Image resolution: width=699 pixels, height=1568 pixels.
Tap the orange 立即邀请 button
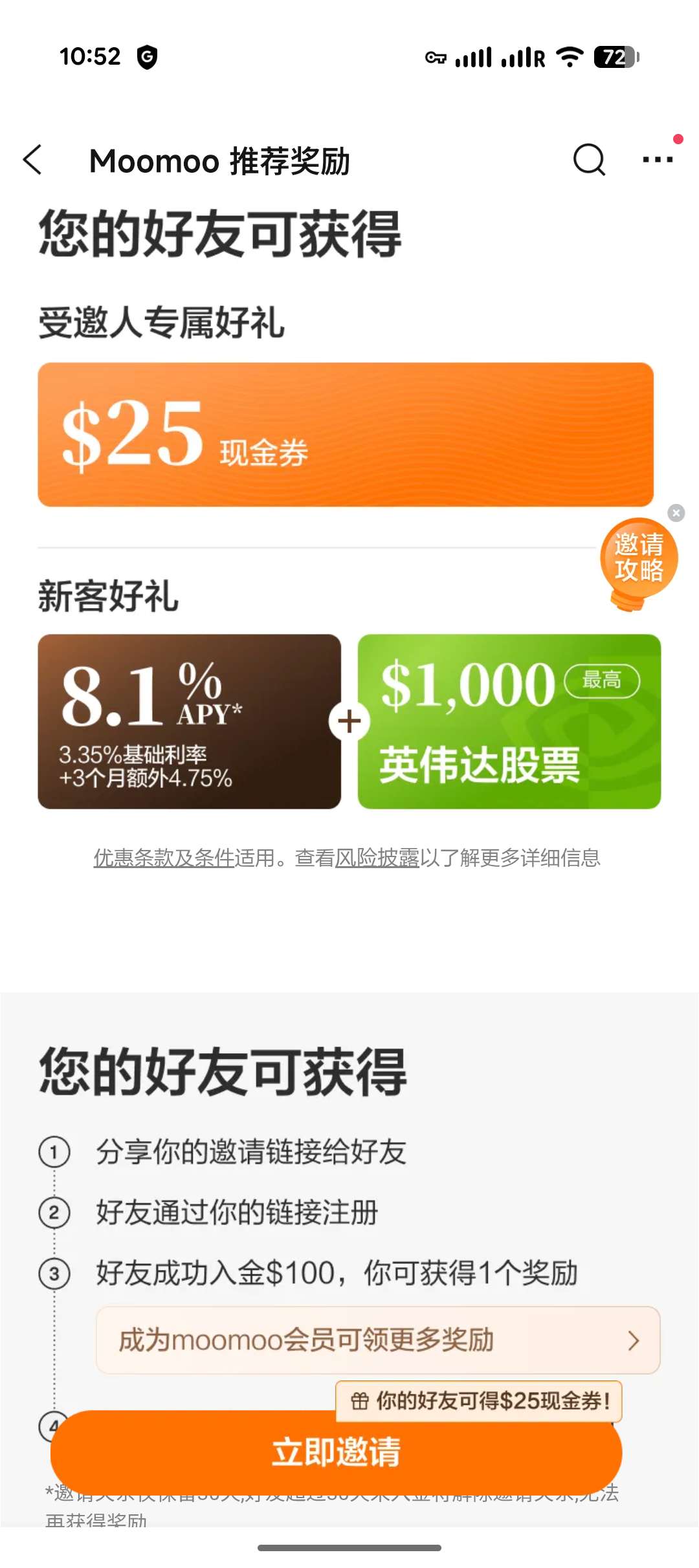336,1452
